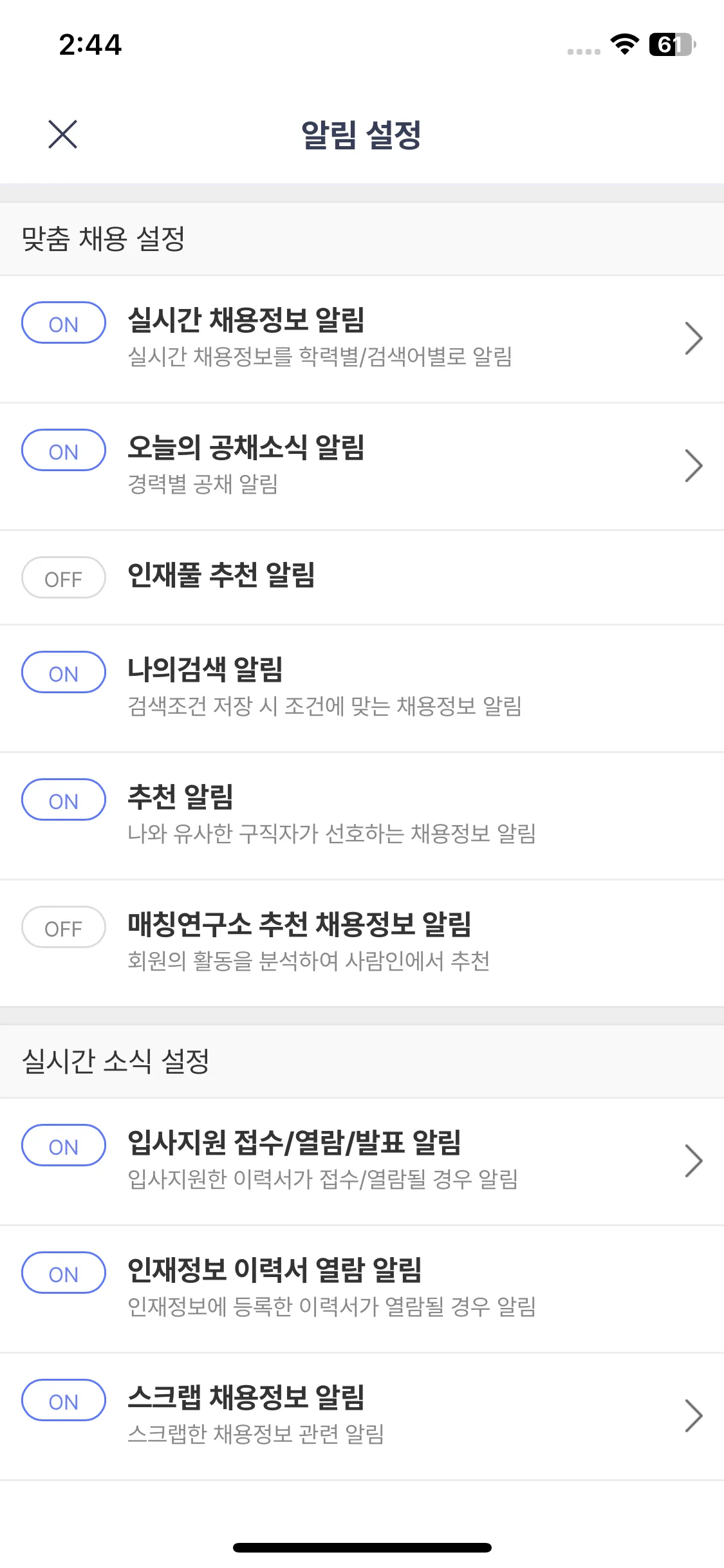Viewport: 724px width, 1568px height.
Task: Expand 오늘의 공채소식 알림 settings arrow
Action: (x=693, y=466)
